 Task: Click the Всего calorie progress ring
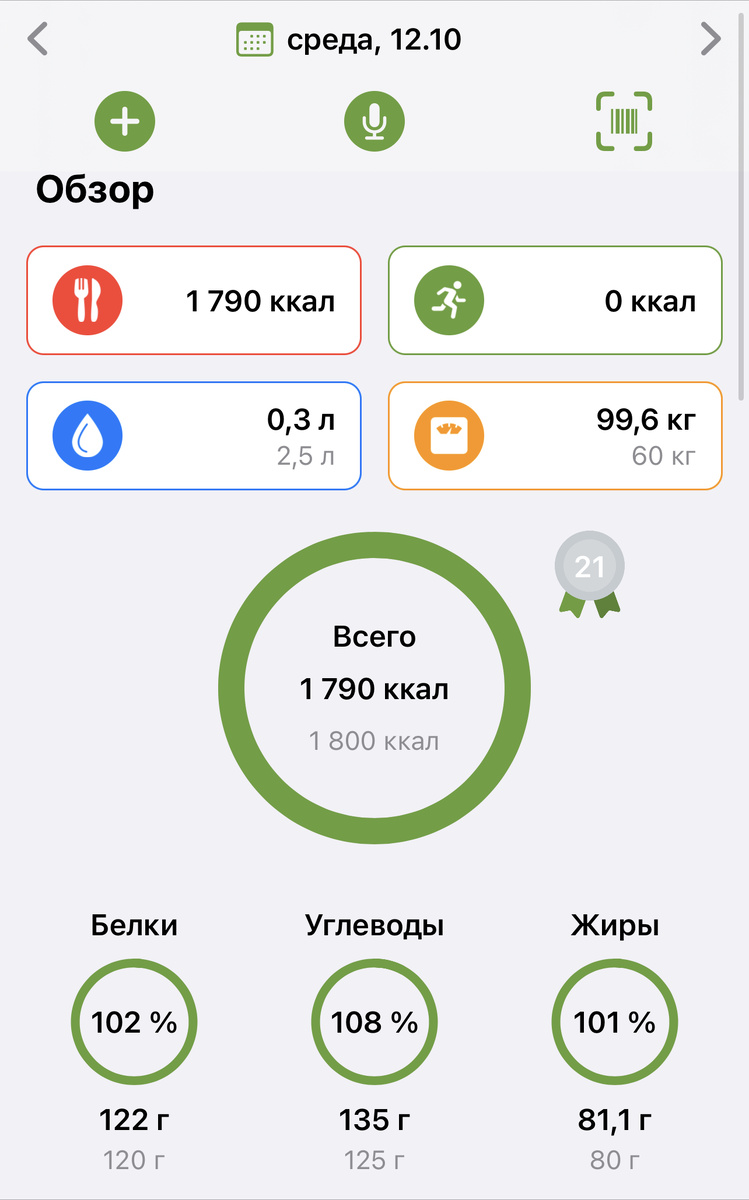pyautogui.click(x=374, y=688)
